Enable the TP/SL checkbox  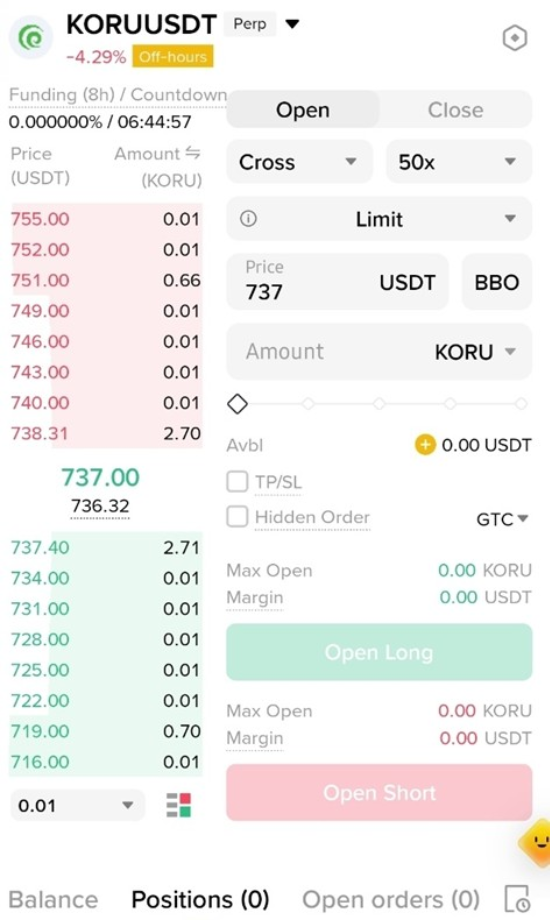point(237,482)
